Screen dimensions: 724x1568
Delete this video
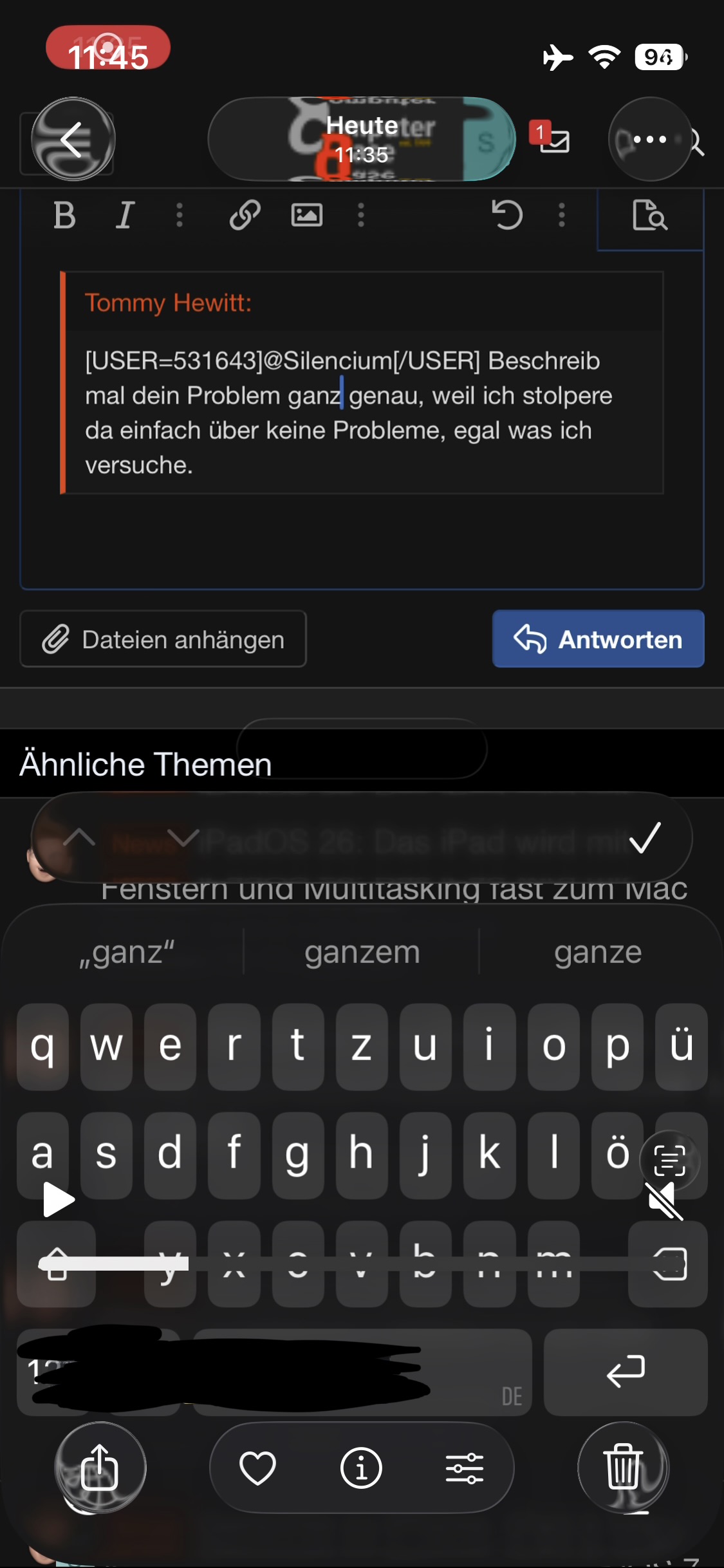[x=623, y=1468]
